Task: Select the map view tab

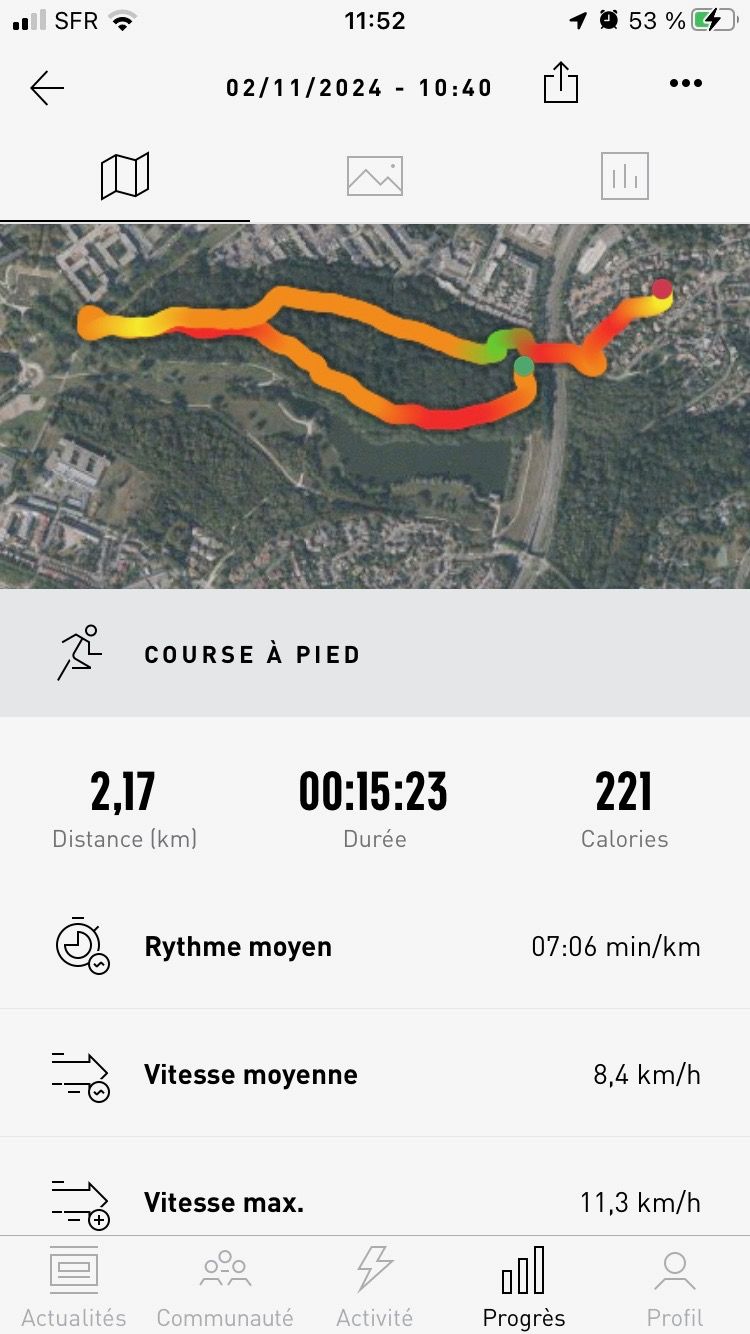Action: pos(125,176)
